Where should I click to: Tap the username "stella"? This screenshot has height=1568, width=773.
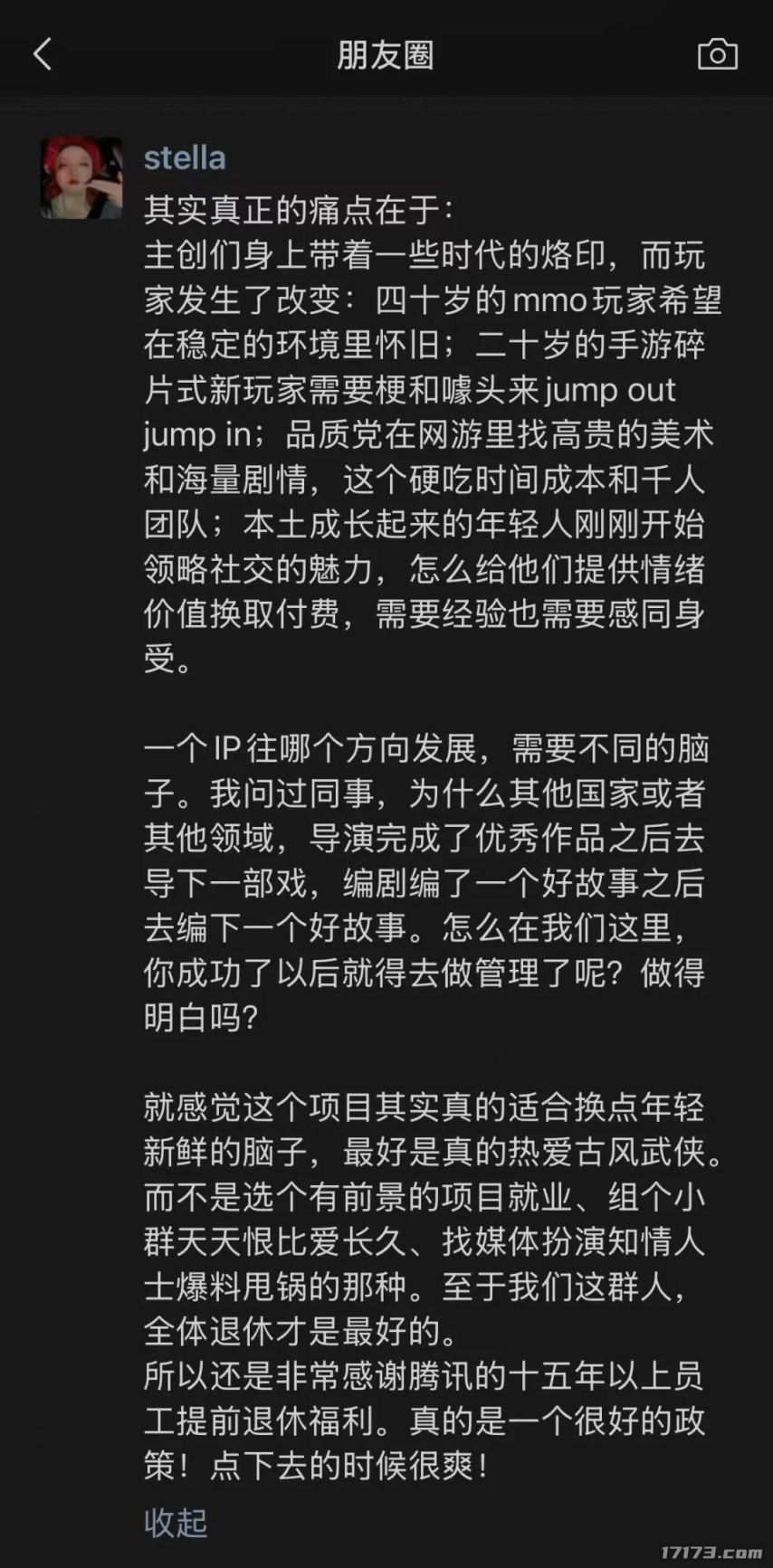pos(184,157)
